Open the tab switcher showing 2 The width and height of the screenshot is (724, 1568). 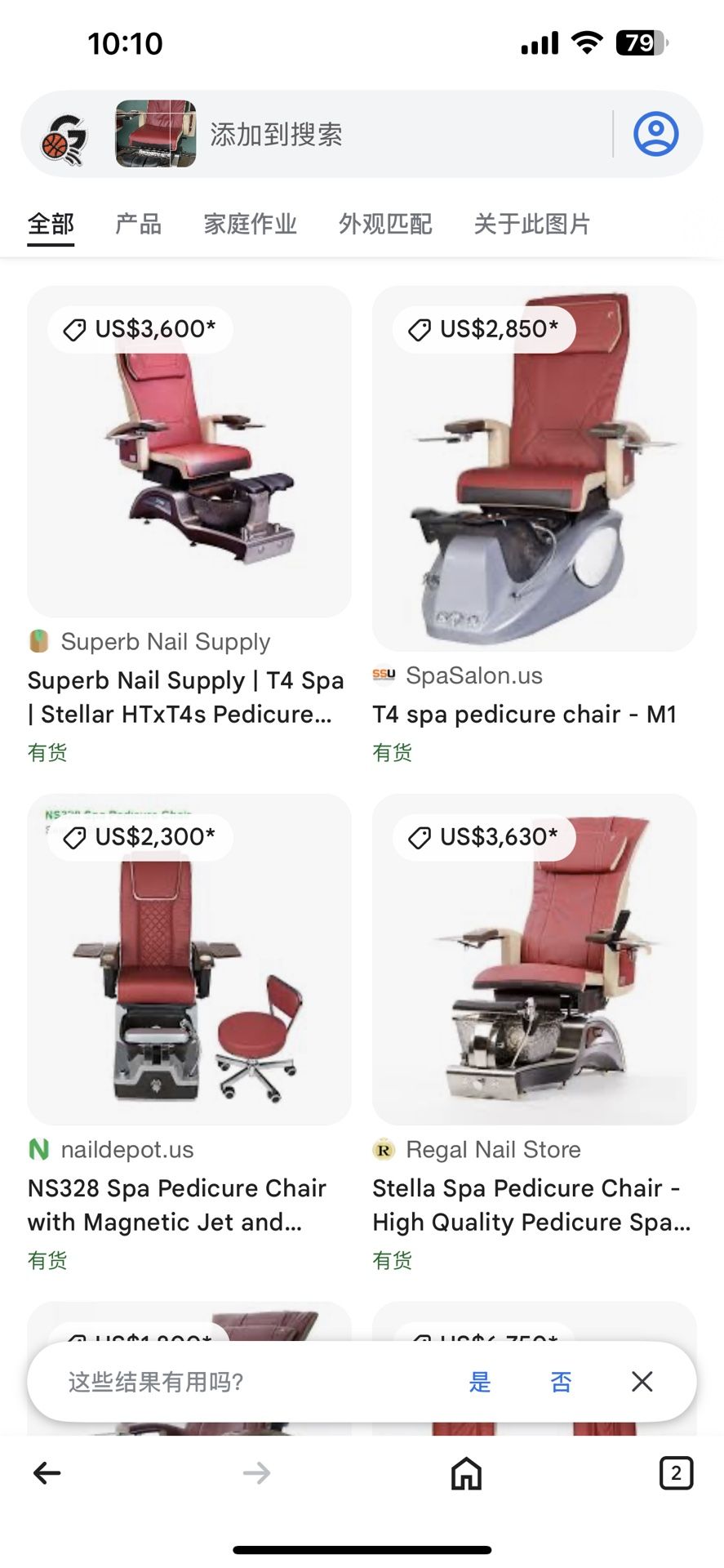click(676, 1473)
